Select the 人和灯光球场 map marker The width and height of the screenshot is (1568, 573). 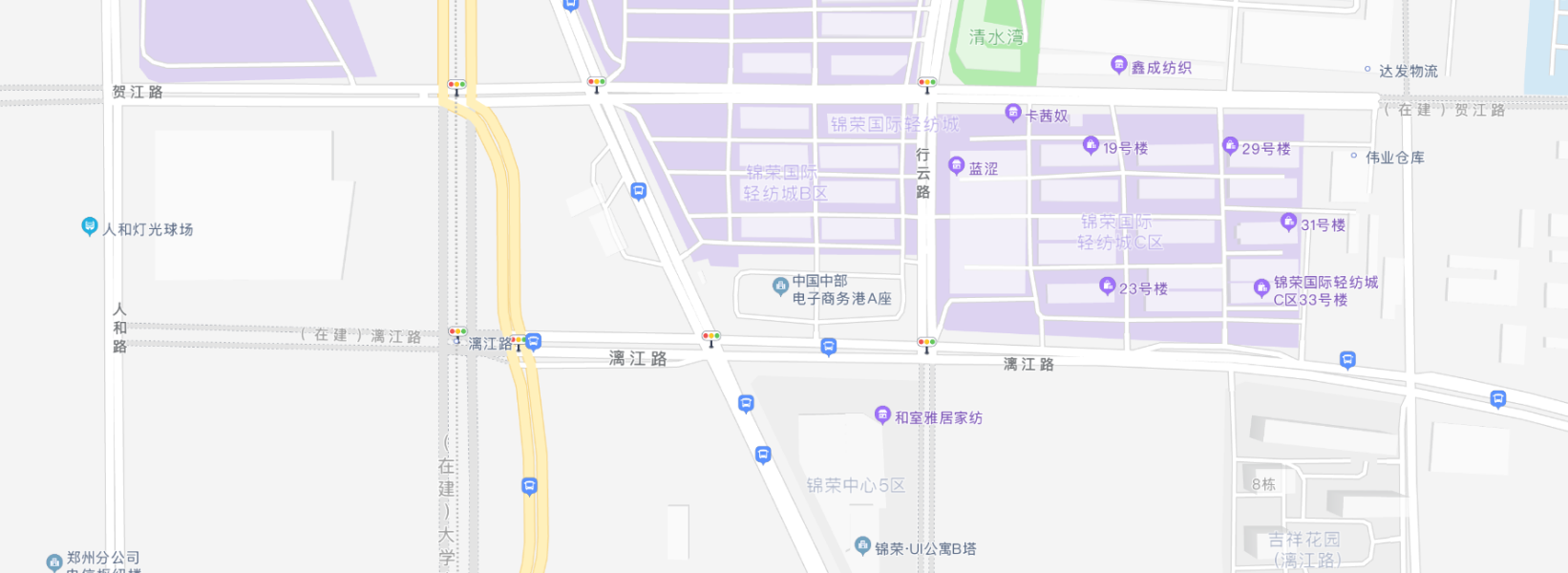(89, 226)
